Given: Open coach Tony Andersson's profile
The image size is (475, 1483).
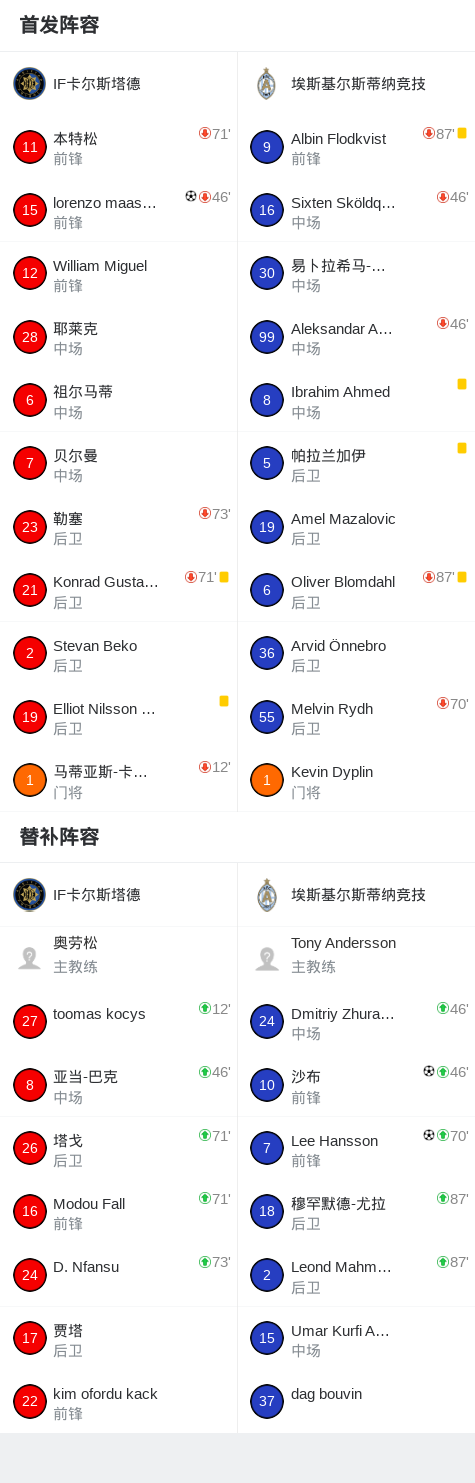Looking at the screenshot, I should (356, 958).
